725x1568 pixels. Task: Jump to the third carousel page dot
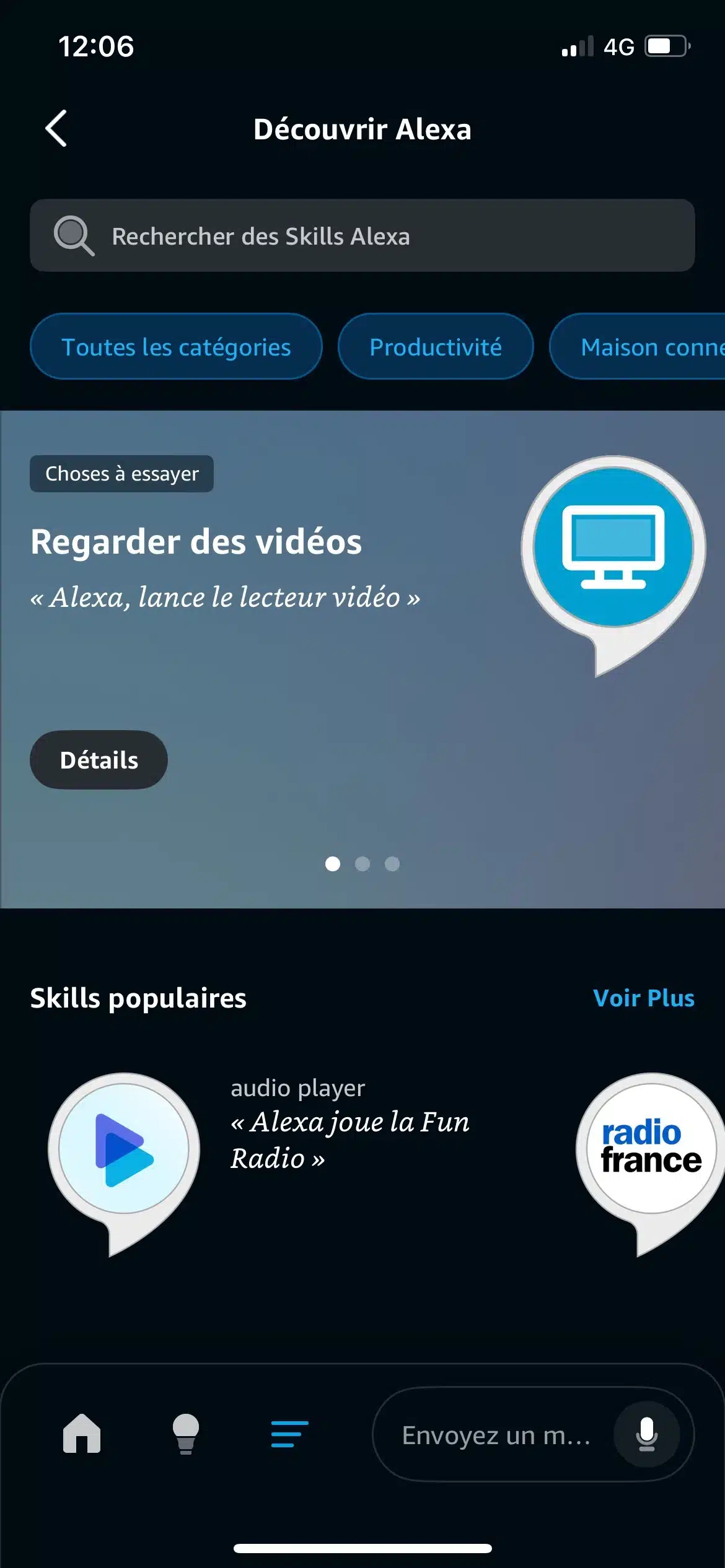click(x=392, y=864)
